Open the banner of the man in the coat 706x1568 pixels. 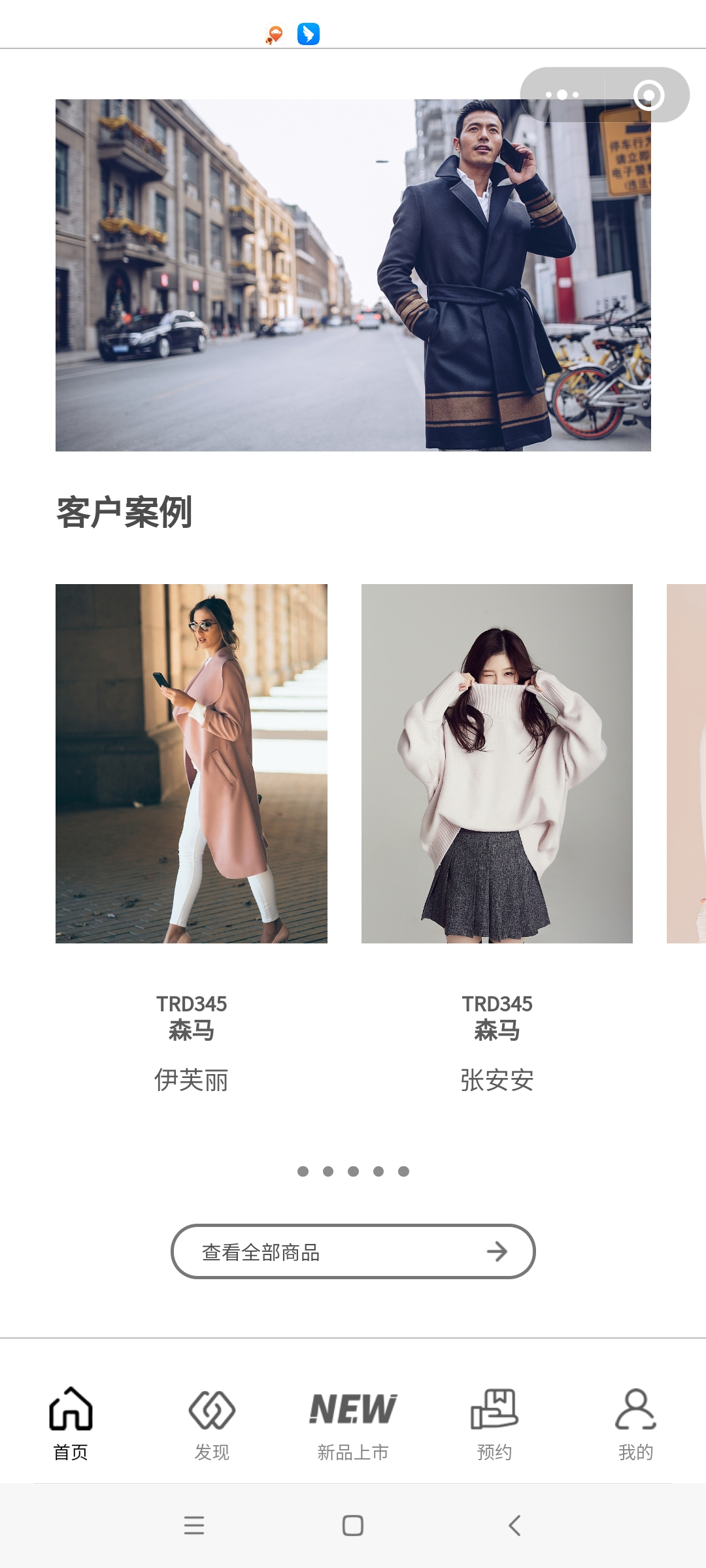(x=353, y=275)
